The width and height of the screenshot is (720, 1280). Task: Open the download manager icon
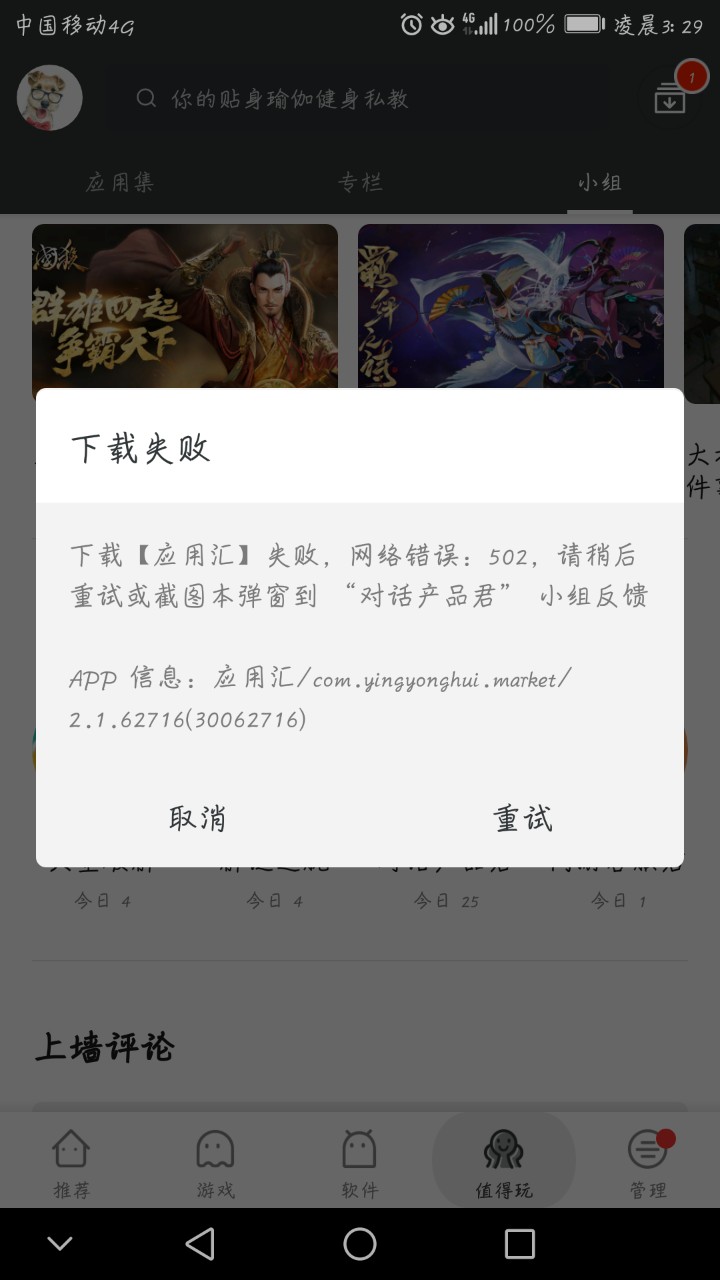coord(671,98)
